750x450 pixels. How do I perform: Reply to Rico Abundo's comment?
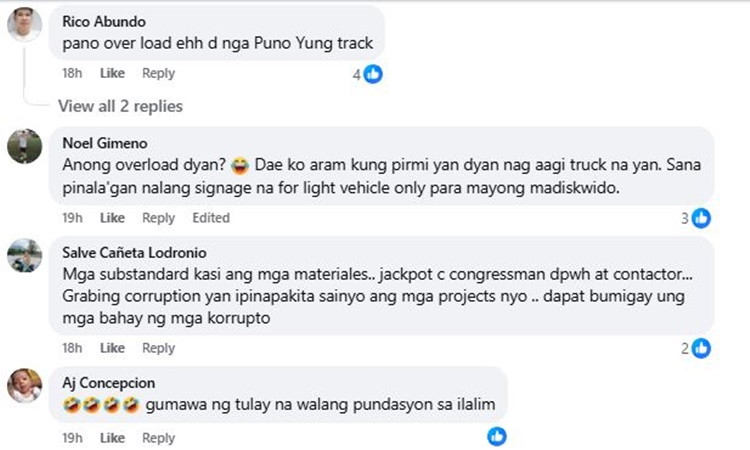[x=158, y=73]
